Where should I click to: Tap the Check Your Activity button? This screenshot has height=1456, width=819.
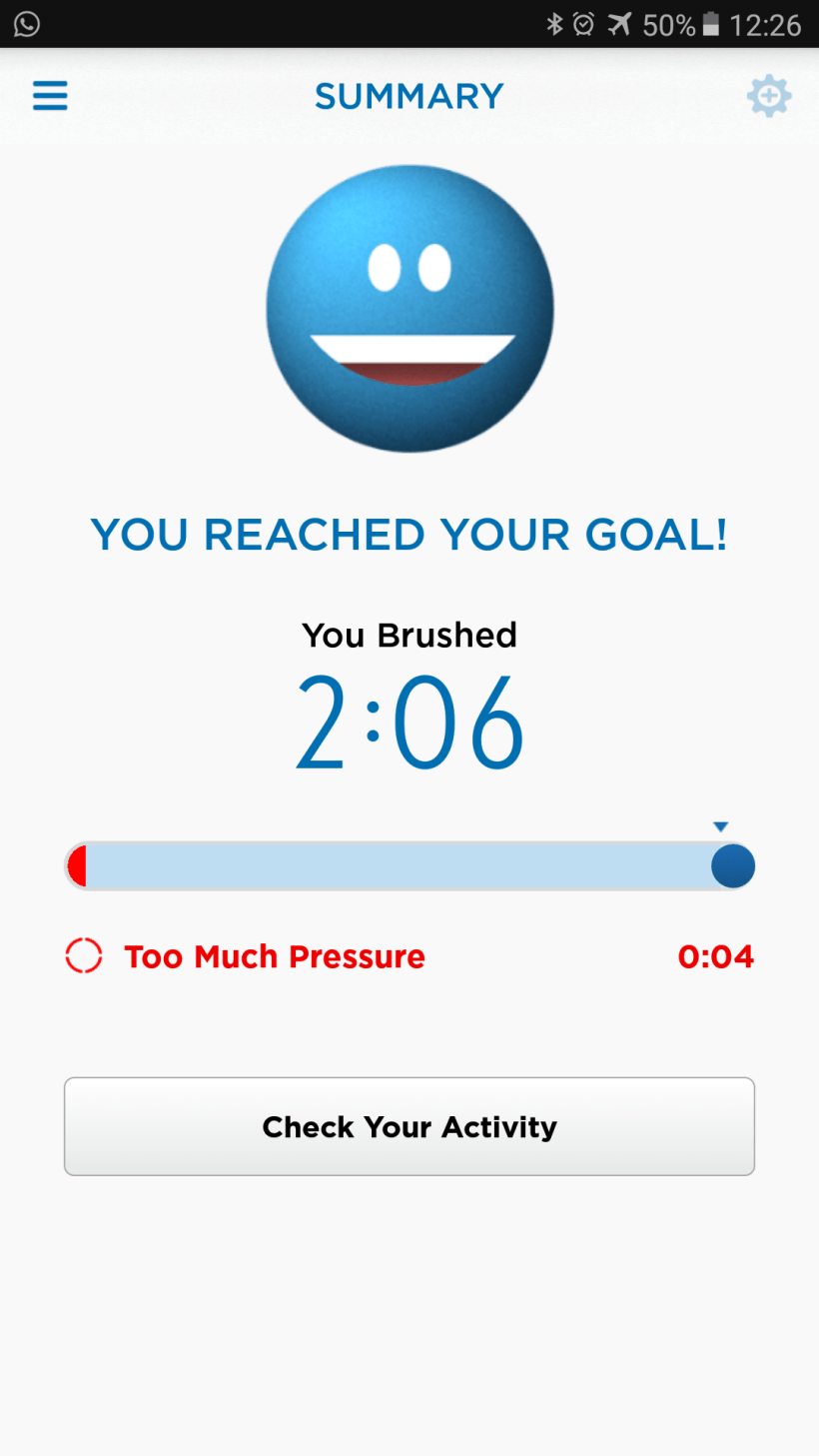(x=409, y=1126)
